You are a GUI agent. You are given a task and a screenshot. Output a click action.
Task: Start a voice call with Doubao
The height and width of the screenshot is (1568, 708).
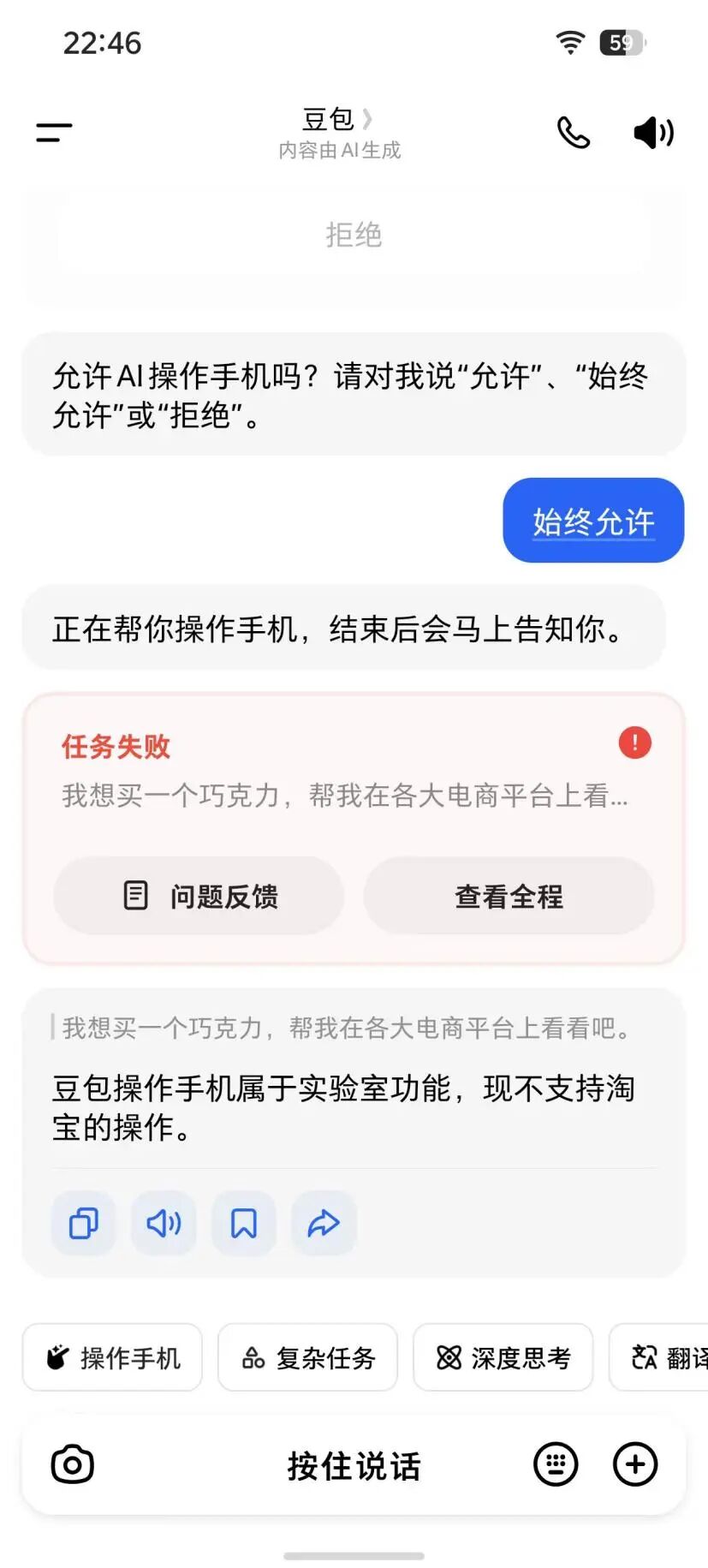pos(573,134)
